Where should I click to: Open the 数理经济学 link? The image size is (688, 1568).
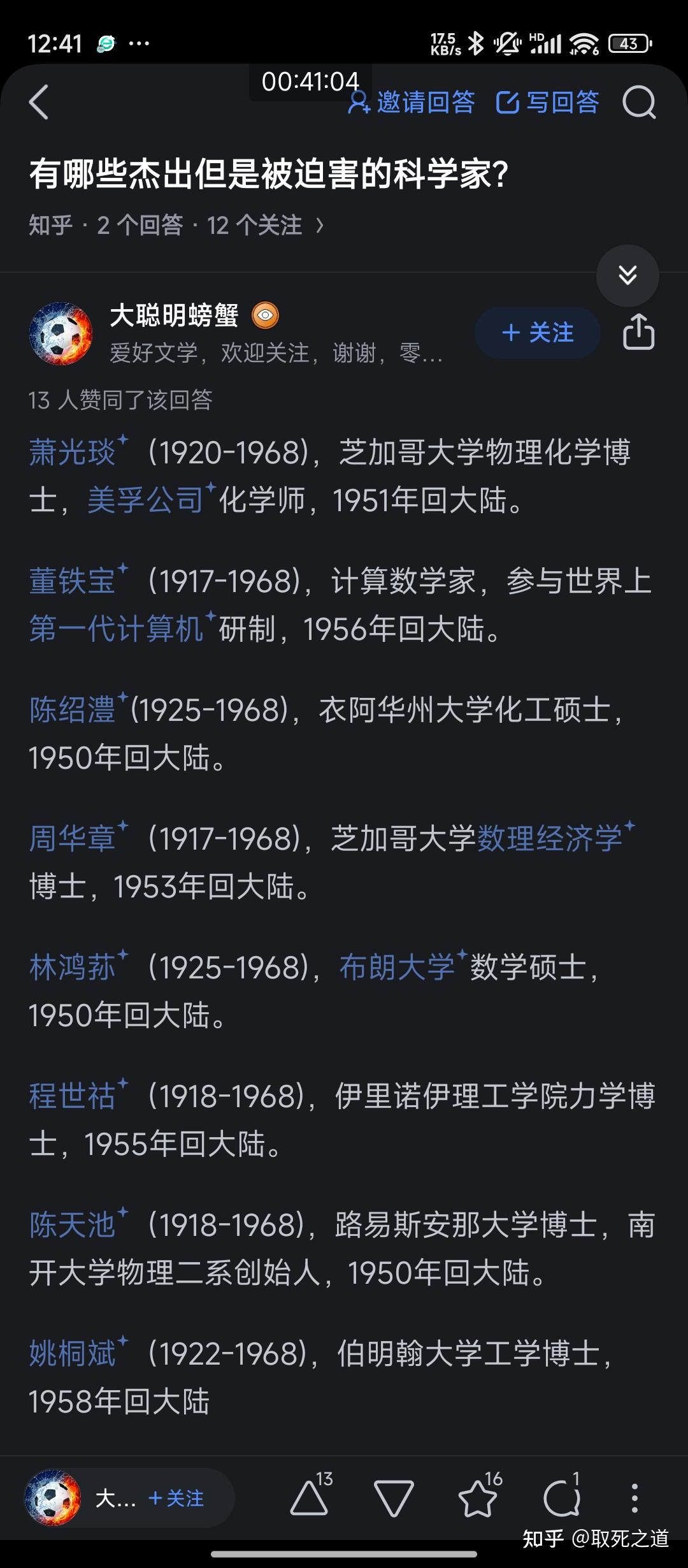pyautogui.click(x=550, y=839)
